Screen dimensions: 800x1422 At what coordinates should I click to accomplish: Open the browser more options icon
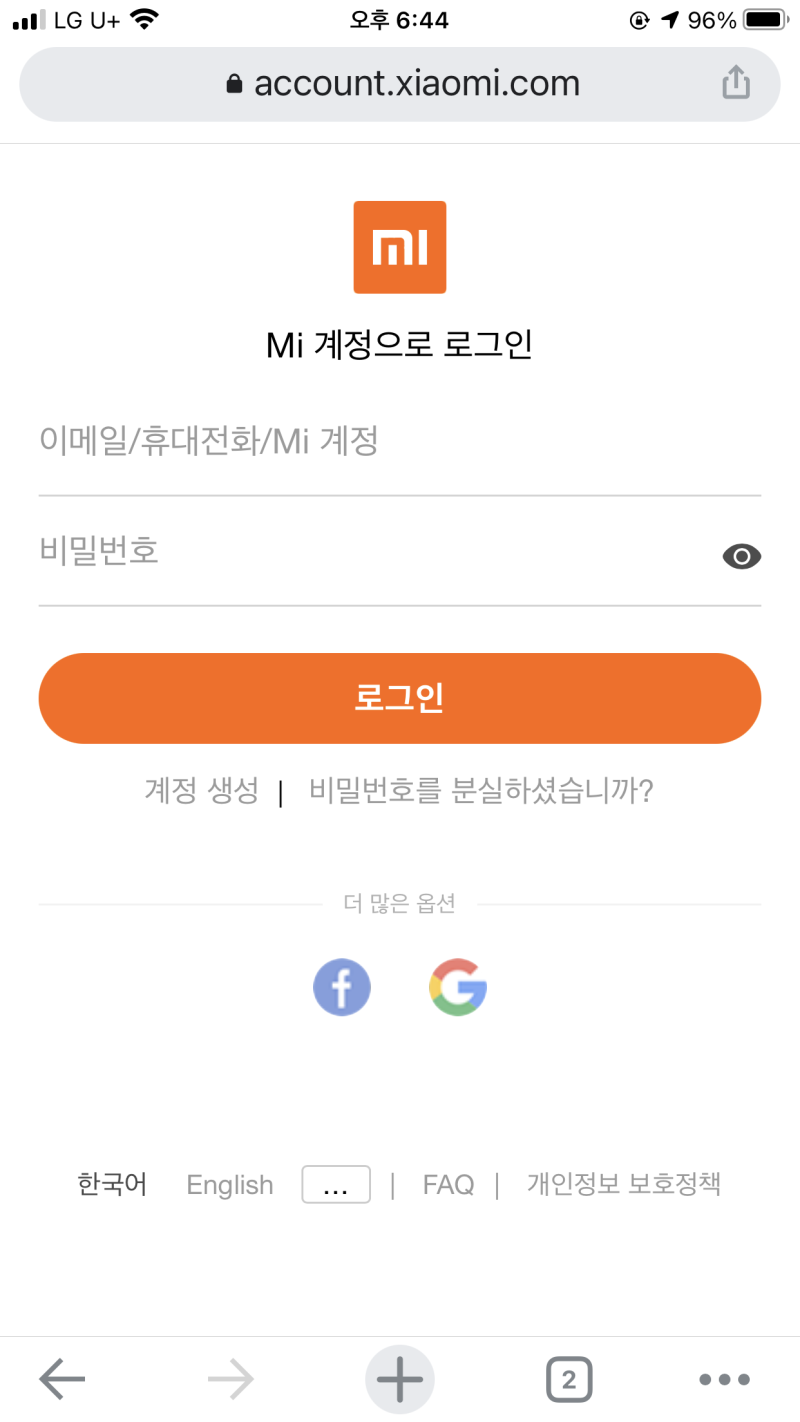pos(724,1378)
